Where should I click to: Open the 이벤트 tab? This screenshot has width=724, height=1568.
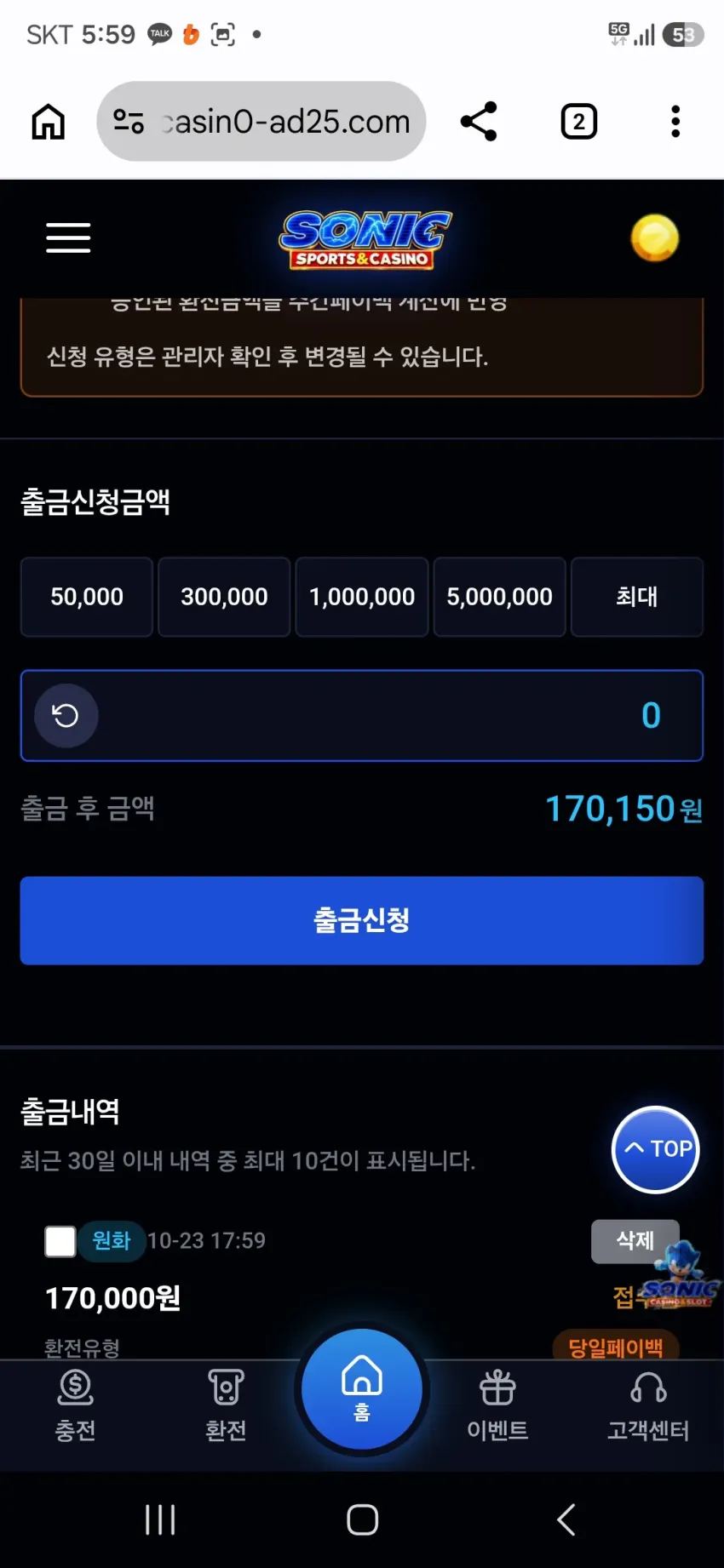pos(497,1405)
